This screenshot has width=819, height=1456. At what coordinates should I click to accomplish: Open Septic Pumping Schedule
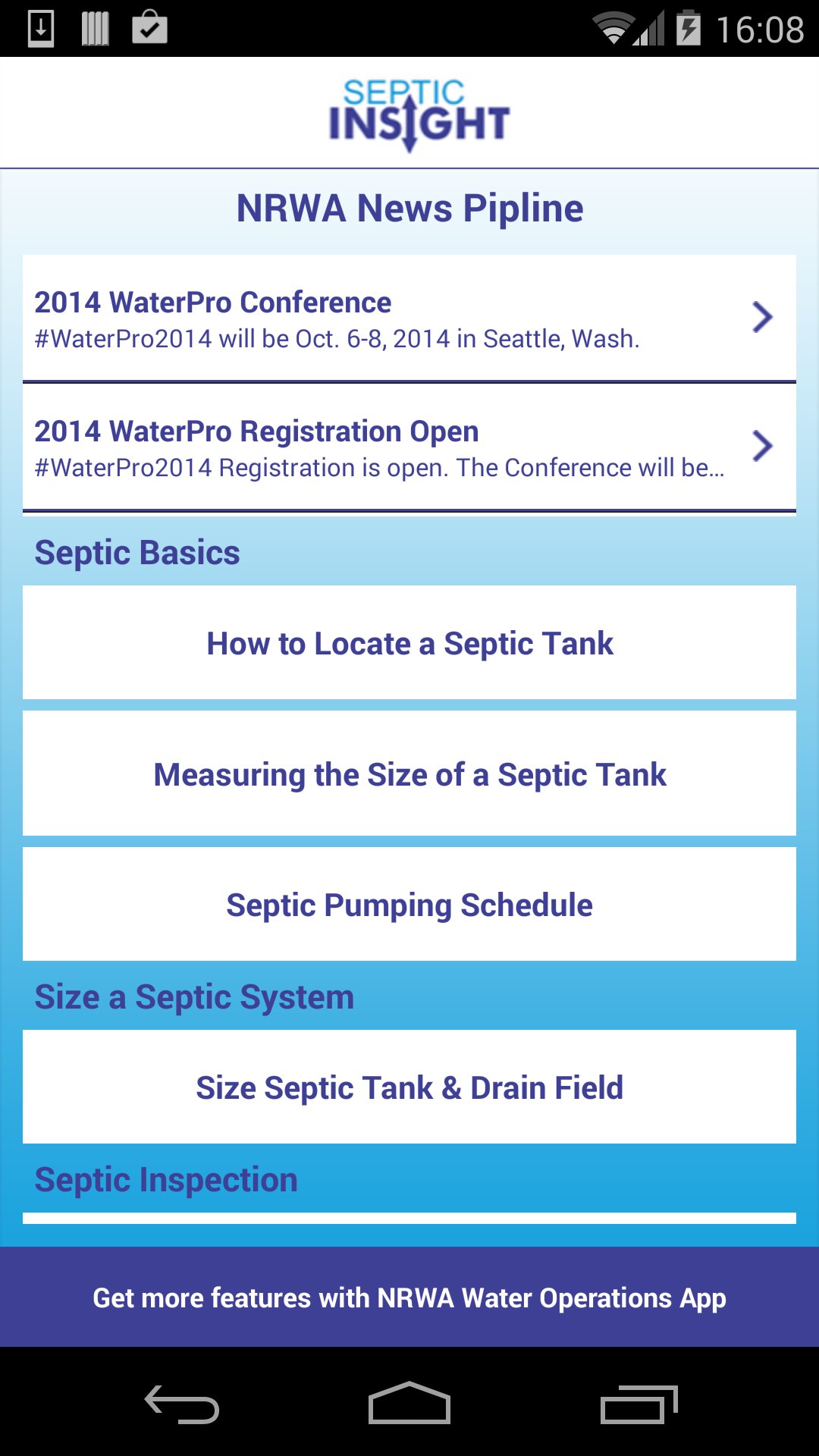coord(409,904)
